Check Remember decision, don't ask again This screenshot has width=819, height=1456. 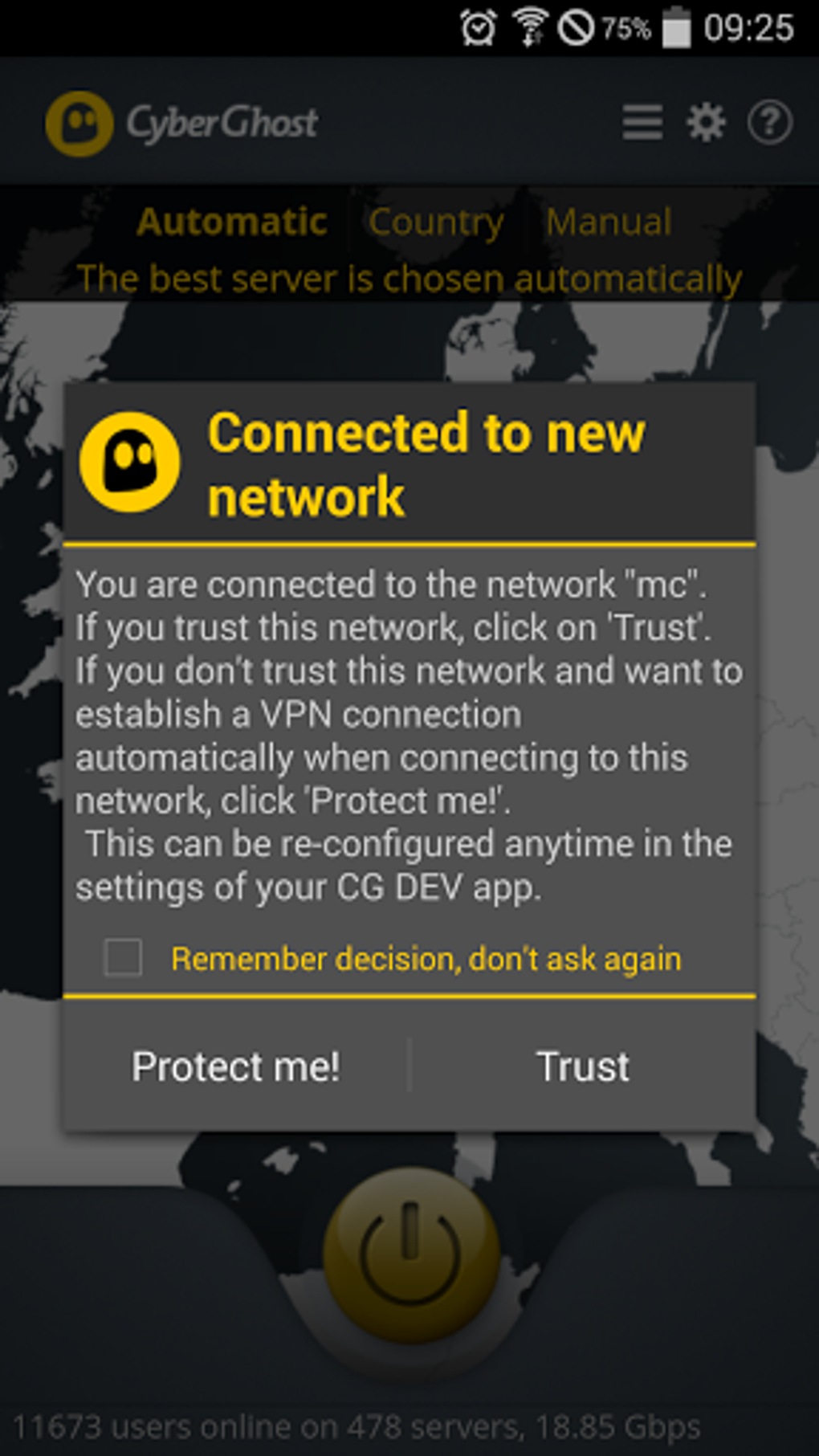click(x=124, y=958)
